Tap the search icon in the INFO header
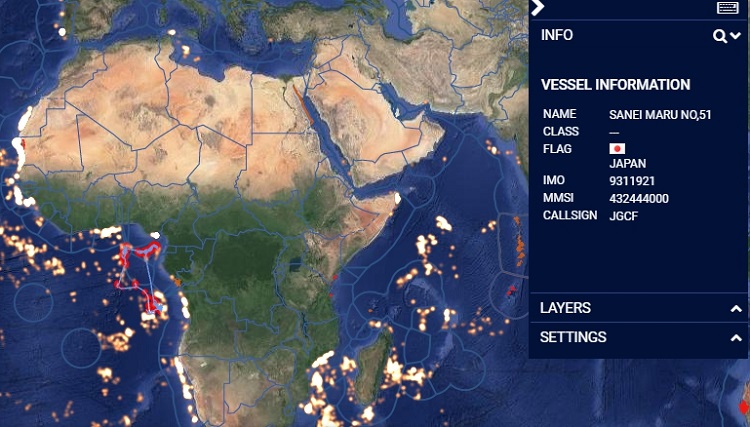The width and height of the screenshot is (750, 427). pos(719,36)
